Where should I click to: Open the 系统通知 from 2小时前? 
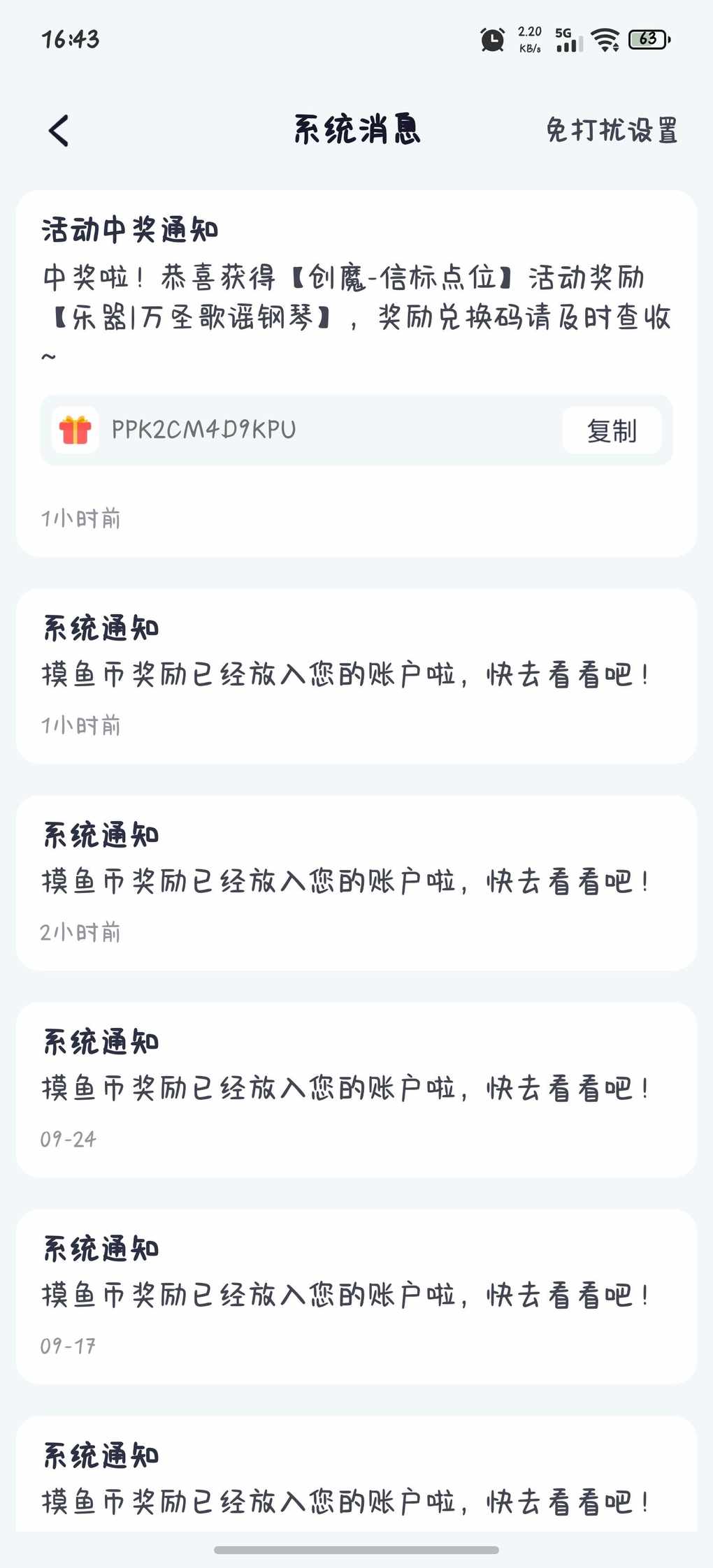click(x=356, y=882)
